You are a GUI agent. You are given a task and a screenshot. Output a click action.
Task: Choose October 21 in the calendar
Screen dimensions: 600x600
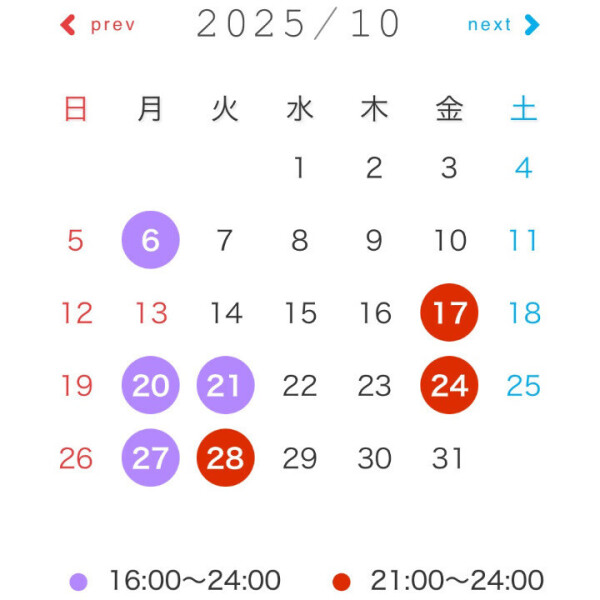click(x=225, y=385)
